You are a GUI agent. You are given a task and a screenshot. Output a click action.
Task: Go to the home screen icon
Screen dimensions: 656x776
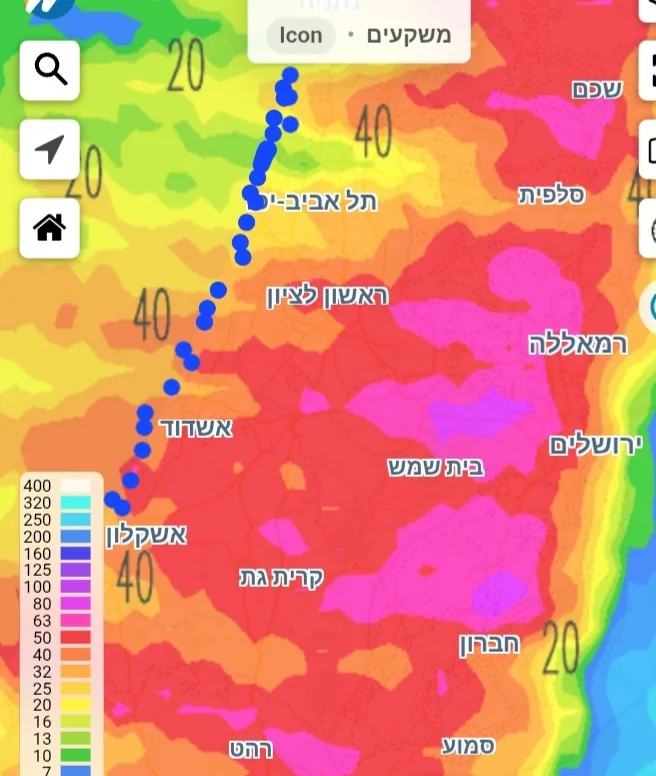point(49,229)
